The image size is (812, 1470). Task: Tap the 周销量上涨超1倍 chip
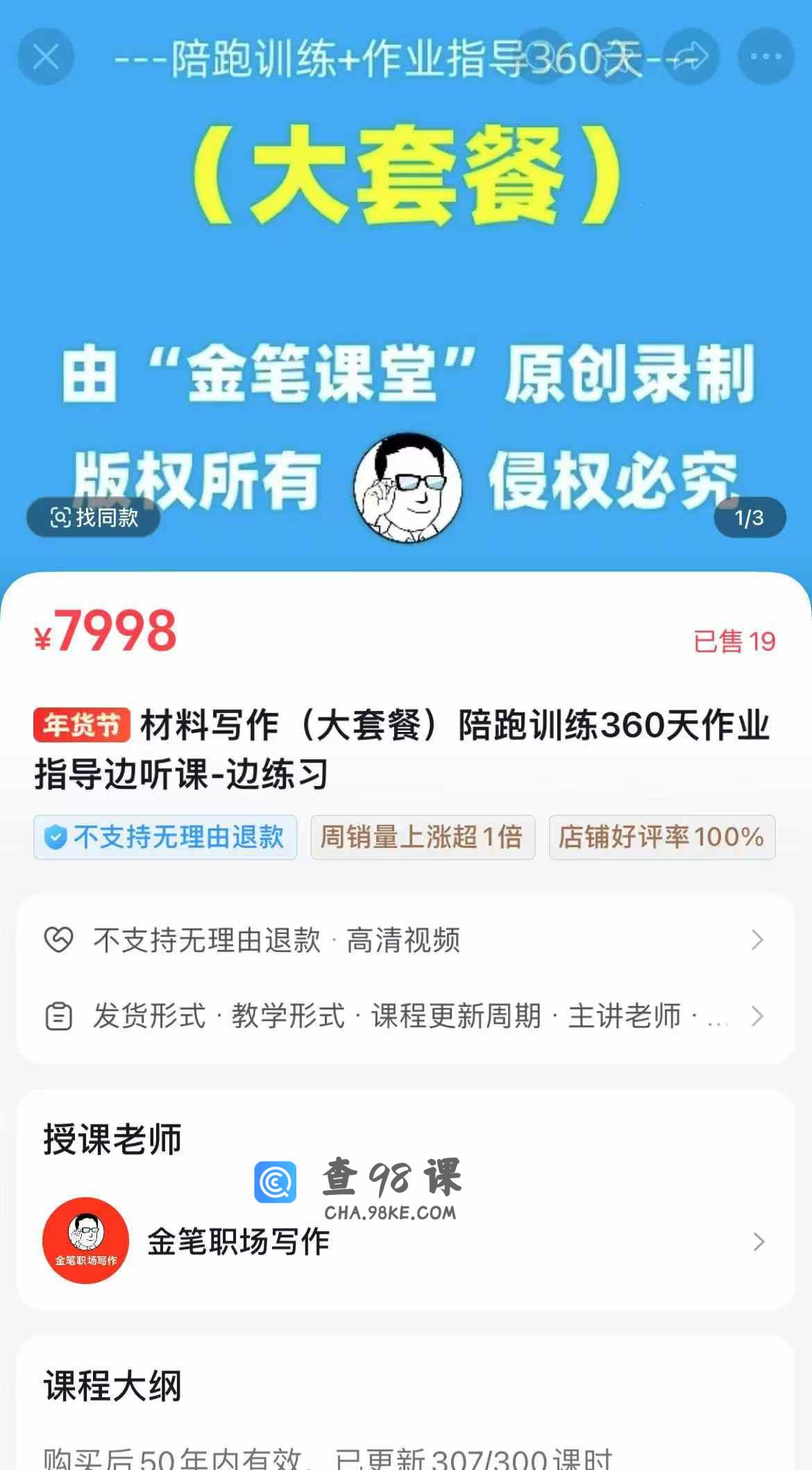click(423, 837)
